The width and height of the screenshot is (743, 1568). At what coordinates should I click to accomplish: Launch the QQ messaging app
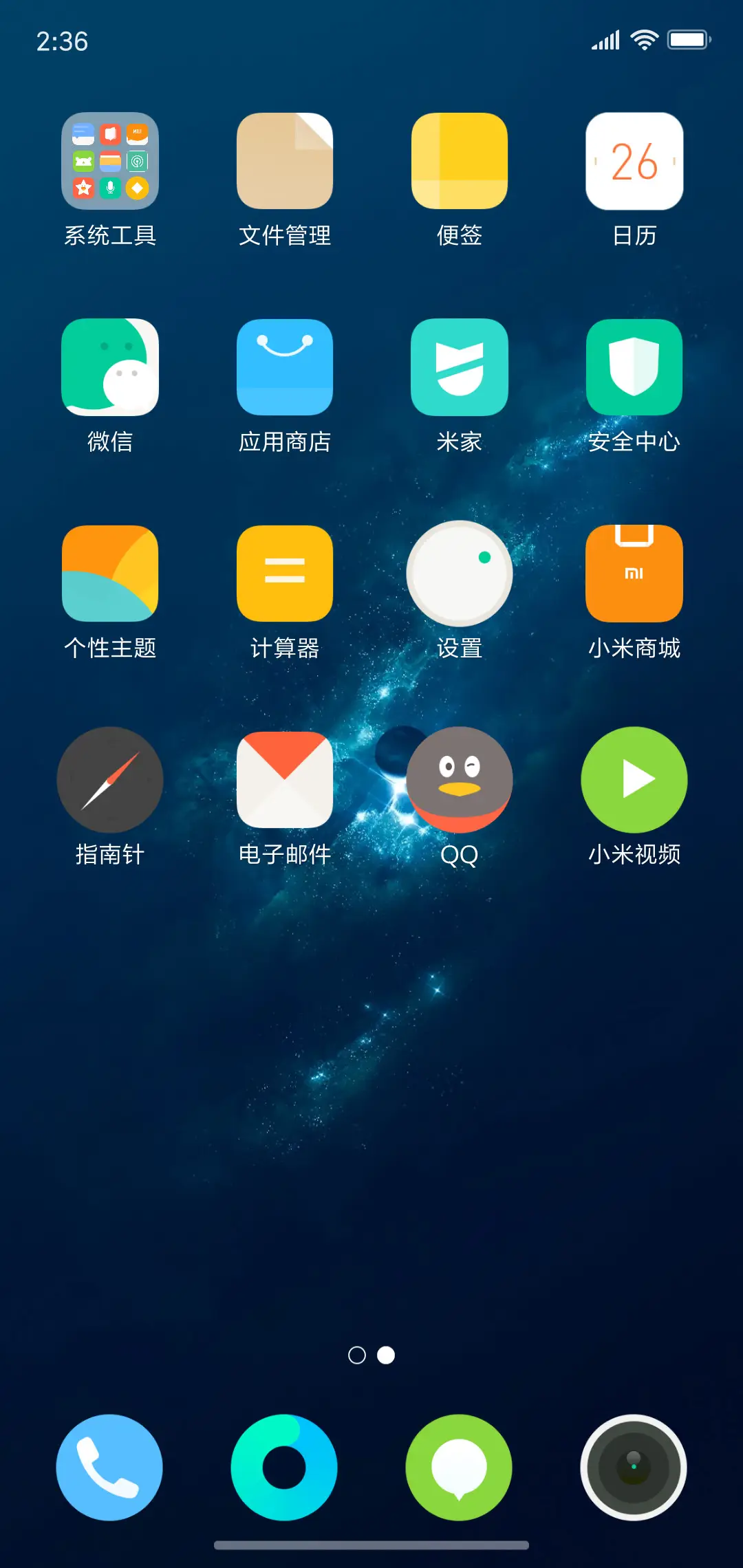pyautogui.click(x=460, y=778)
